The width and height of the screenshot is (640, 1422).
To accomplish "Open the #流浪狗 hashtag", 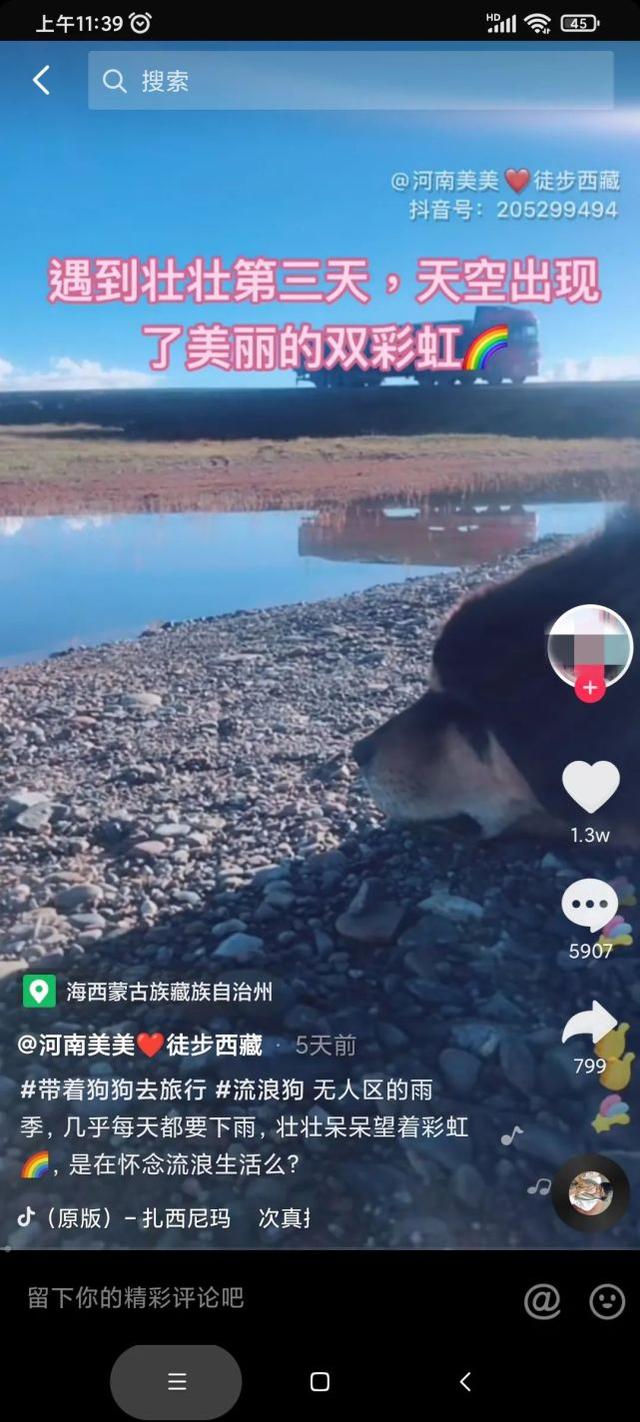I will pyautogui.click(x=260, y=1090).
